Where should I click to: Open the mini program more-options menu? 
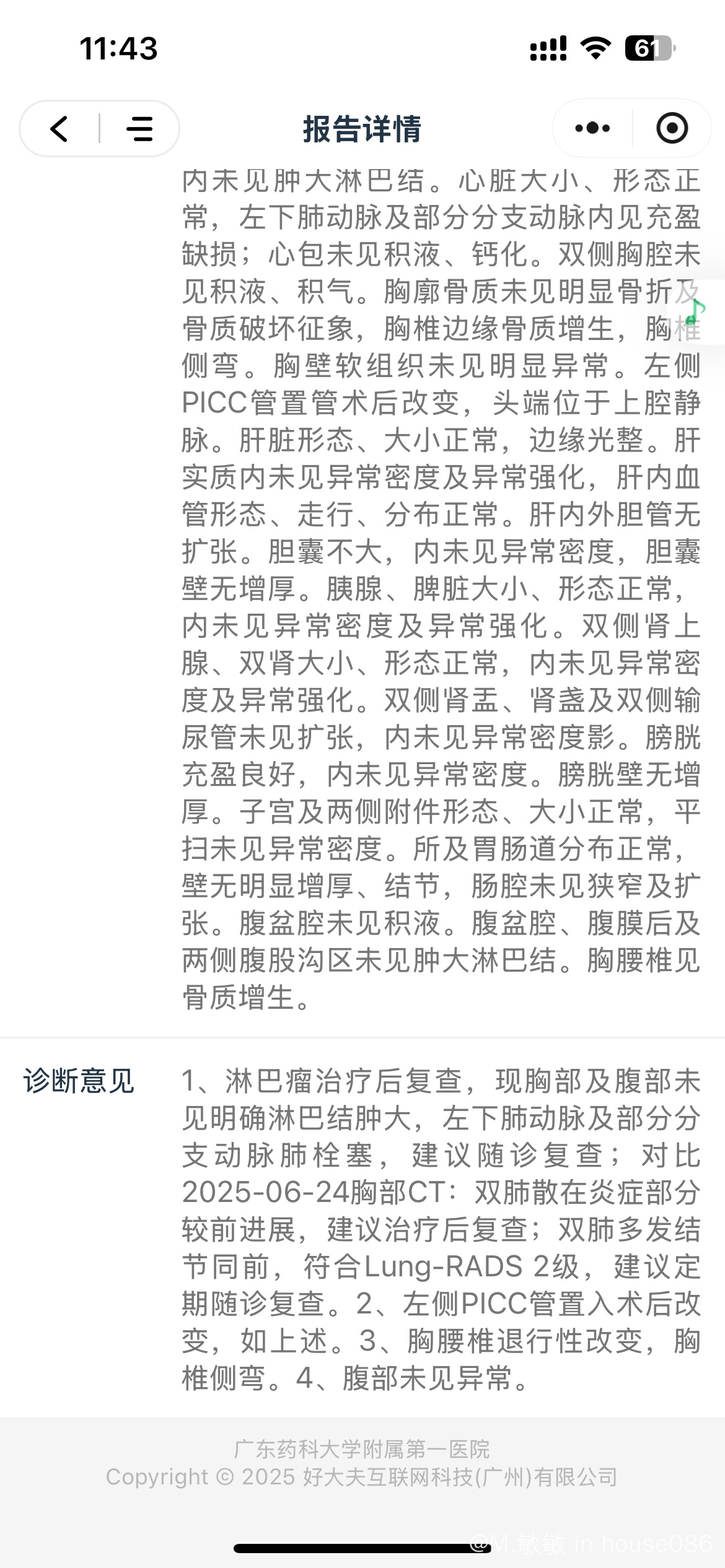click(592, 128)
